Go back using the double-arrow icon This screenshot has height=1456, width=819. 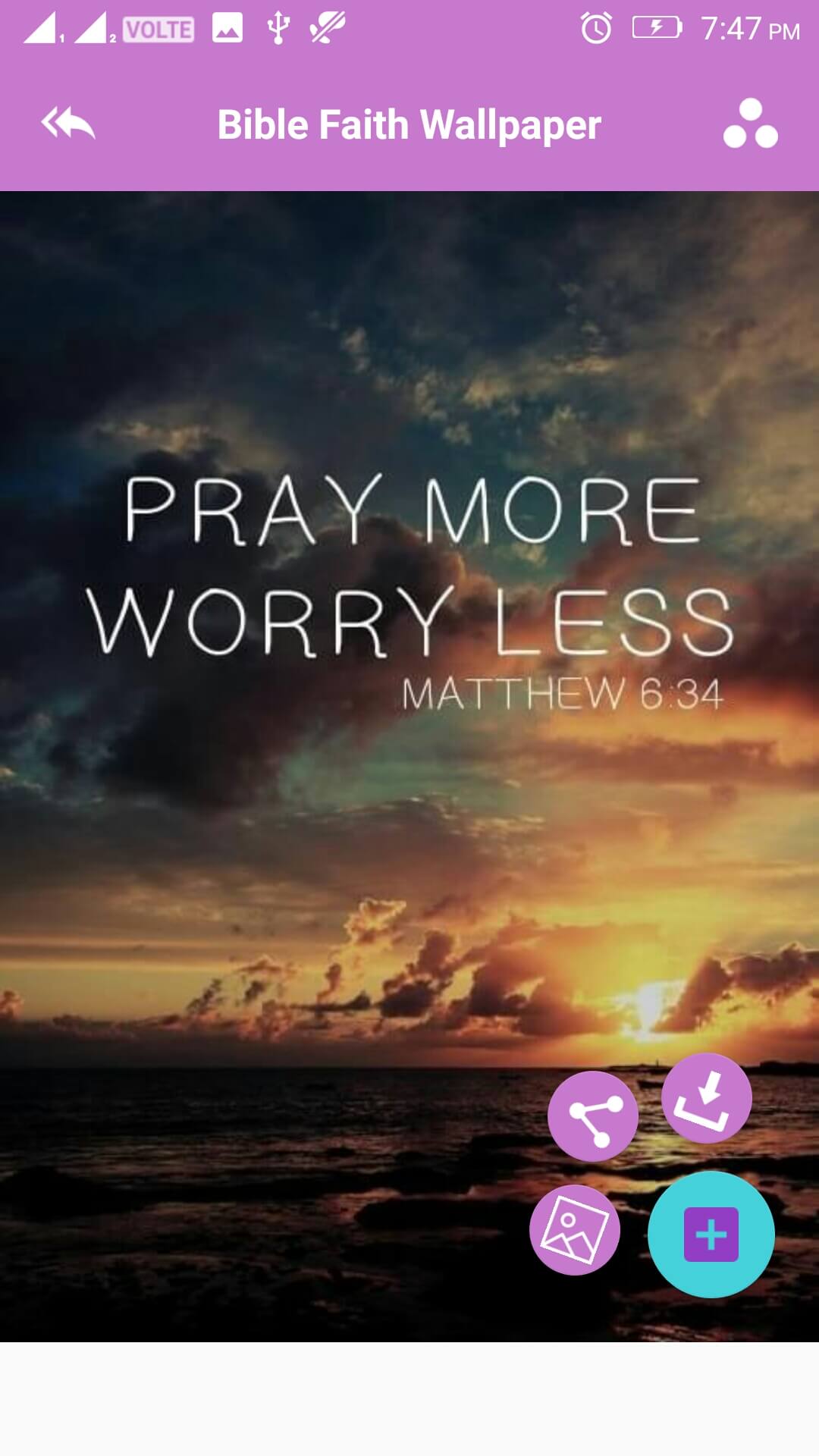(x=69, y=124)
